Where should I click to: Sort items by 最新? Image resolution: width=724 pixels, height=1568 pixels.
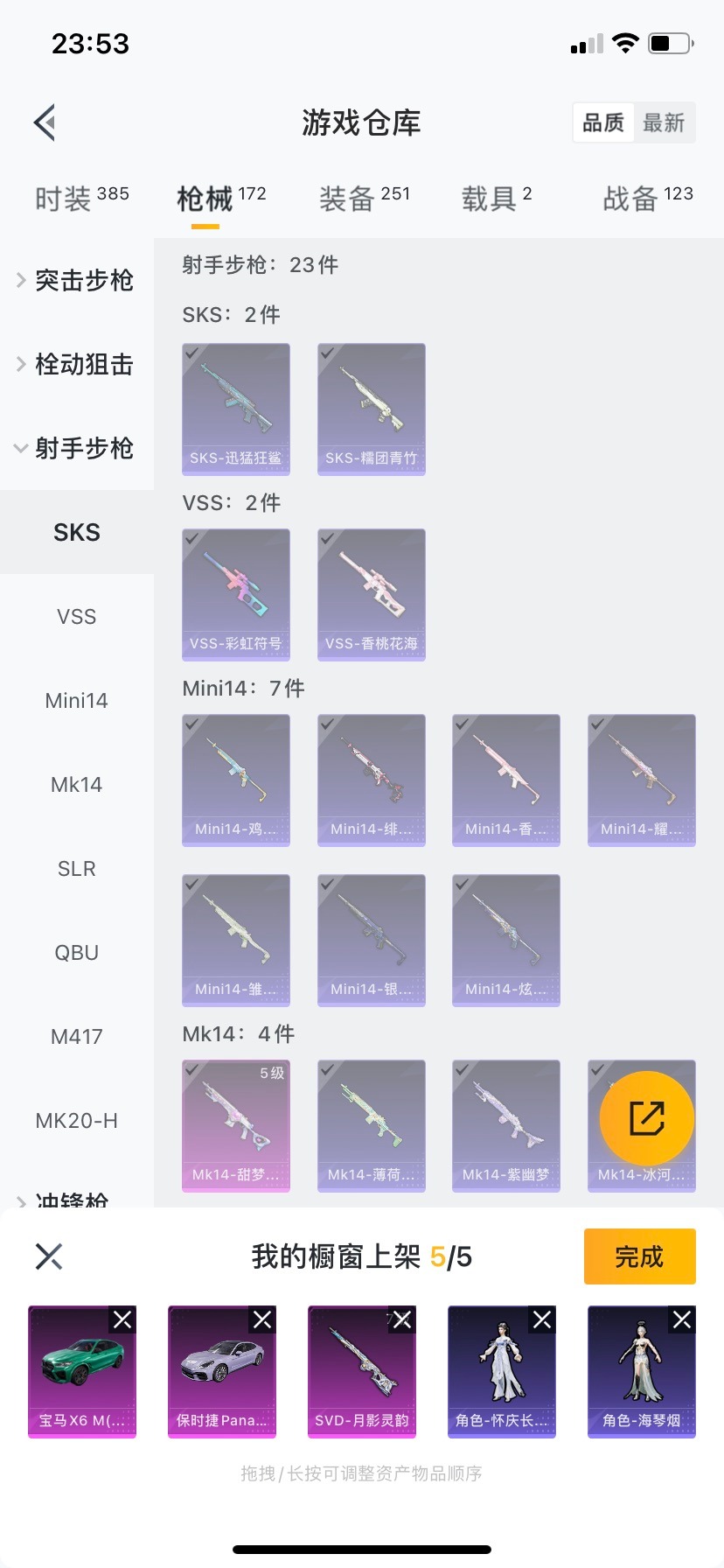click(x=665, y=123)
